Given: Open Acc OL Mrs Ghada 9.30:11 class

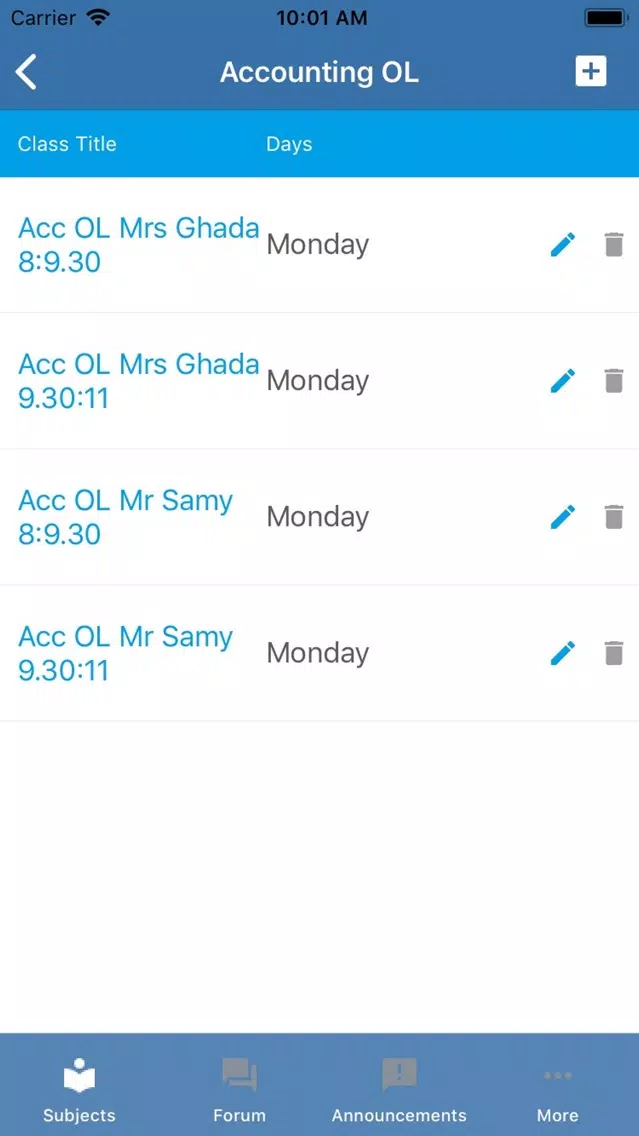Looking at the screenshot, I should click(138, 380).
